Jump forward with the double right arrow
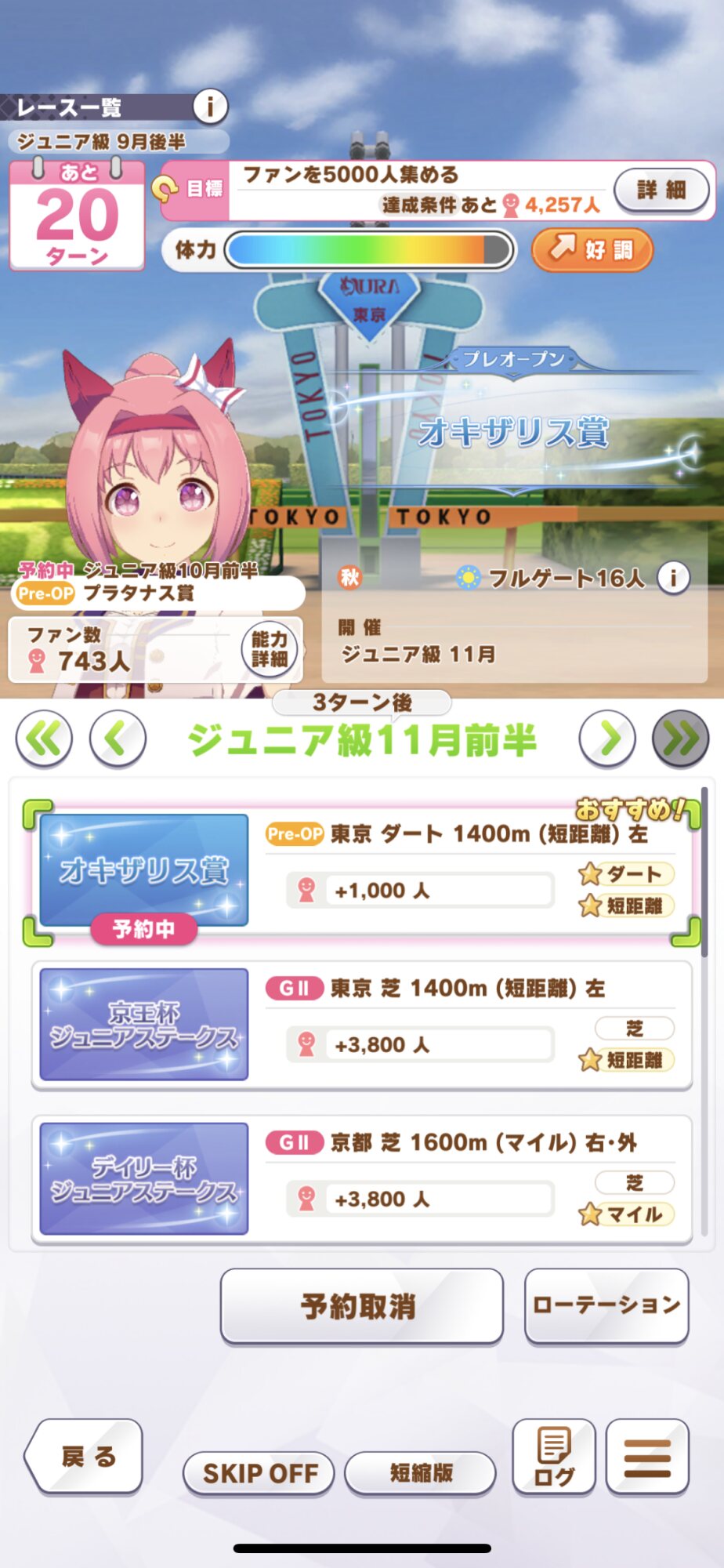This screenshot has height=1568, width=724. [680, 739]
